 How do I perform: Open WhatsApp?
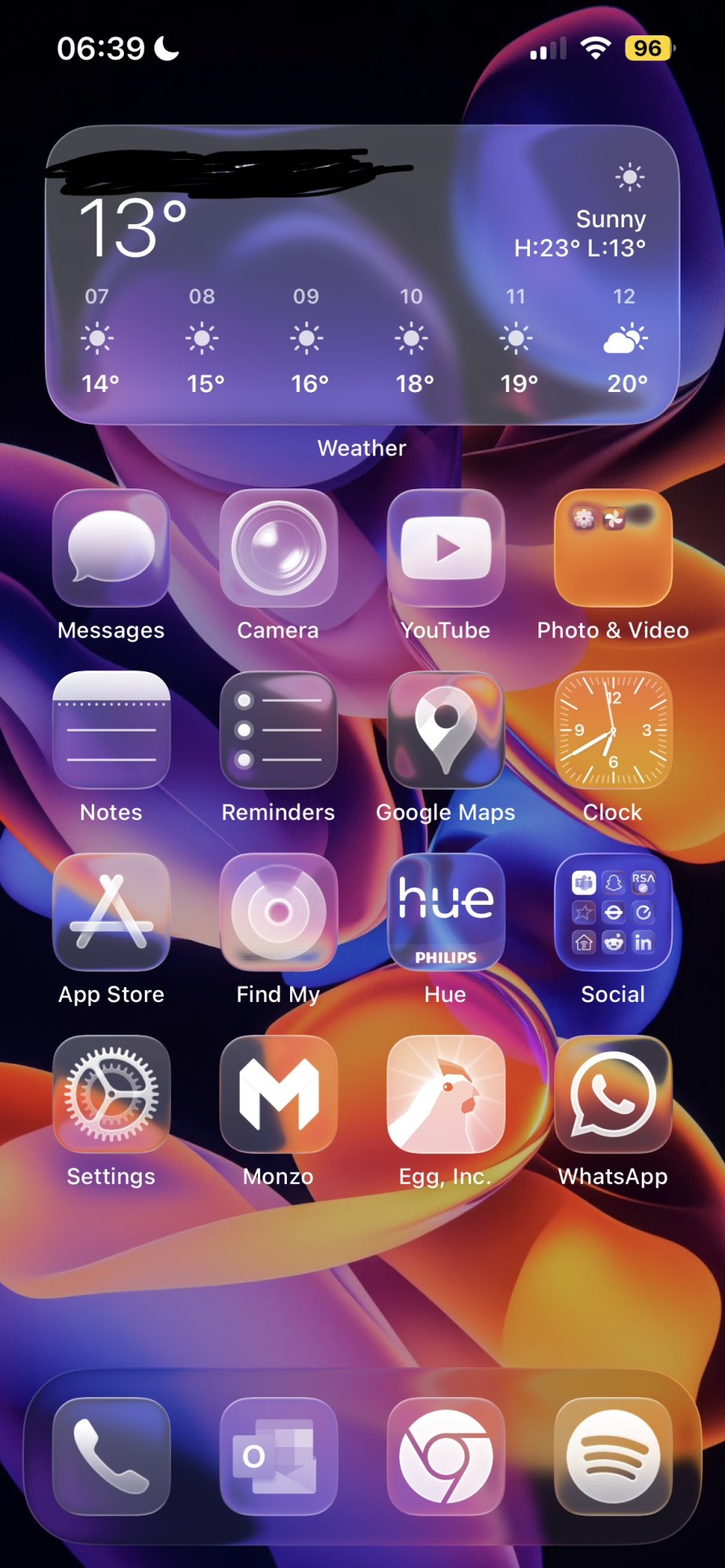(613, 1094)
